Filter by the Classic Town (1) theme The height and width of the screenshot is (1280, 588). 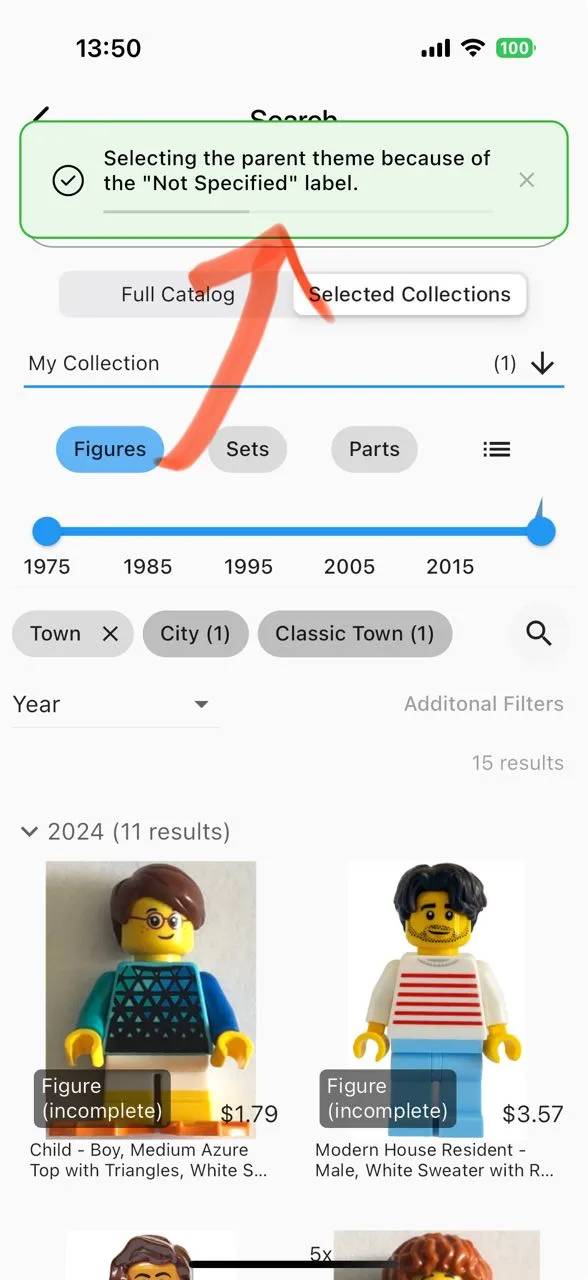pyautogui.click(x=354, y=634)
